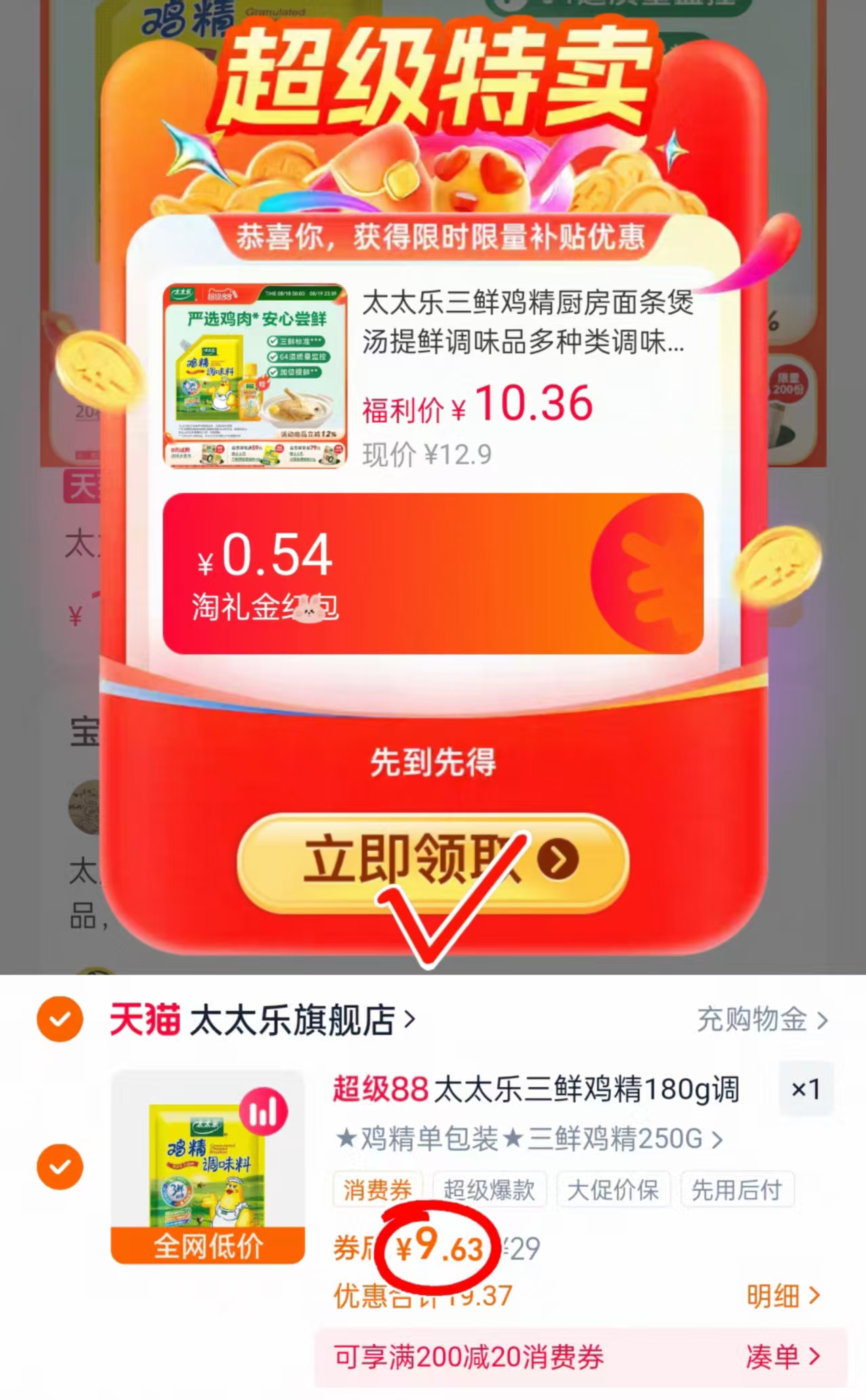The height and width of the screenshot is (1400, 866).
Task: Click the circled price ¥9.63
Action: [440, 1248]
